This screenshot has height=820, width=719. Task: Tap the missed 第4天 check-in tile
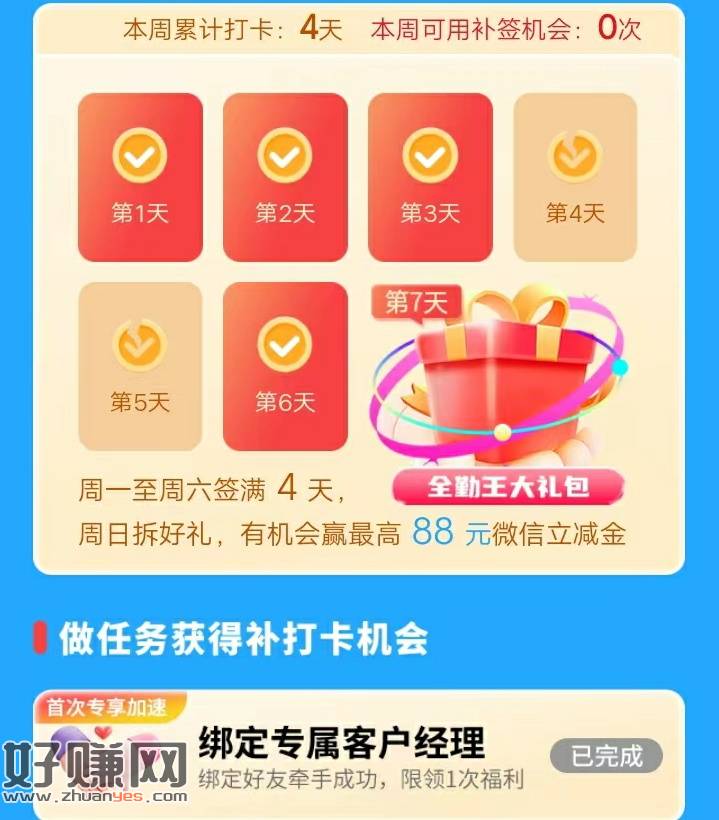click(x=575, y=177)
